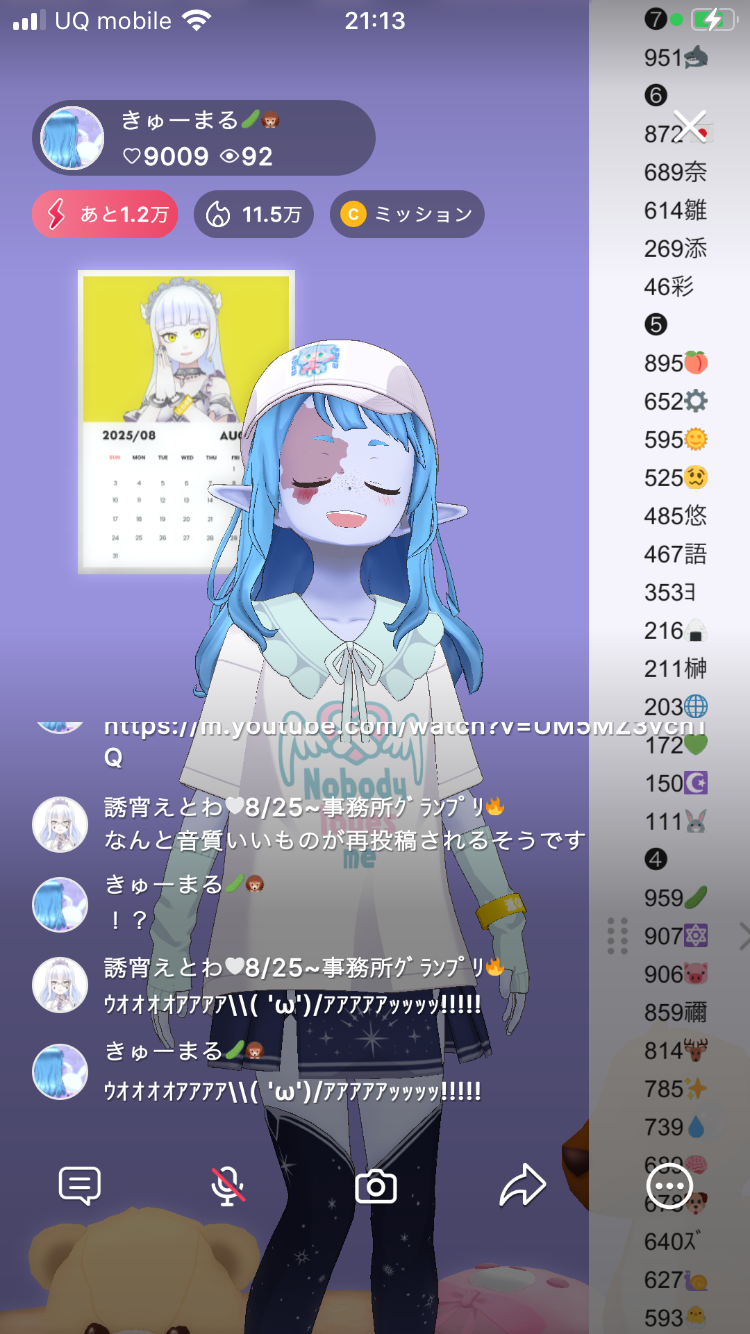Viewport: 750px width, 1334px height.
Task: Share this live stream
Action: pyautogui.click(x=522, y=1186)
